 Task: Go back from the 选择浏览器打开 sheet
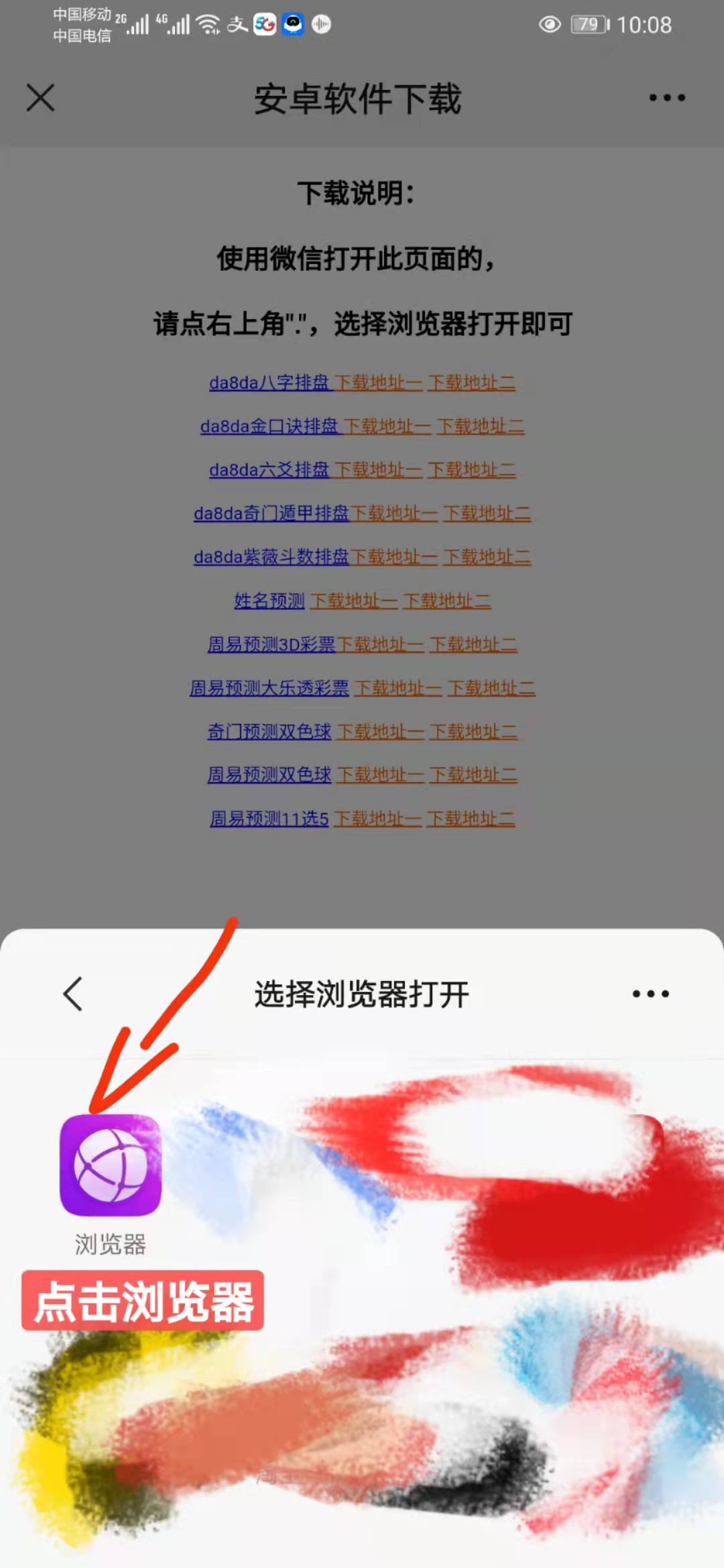73,993
